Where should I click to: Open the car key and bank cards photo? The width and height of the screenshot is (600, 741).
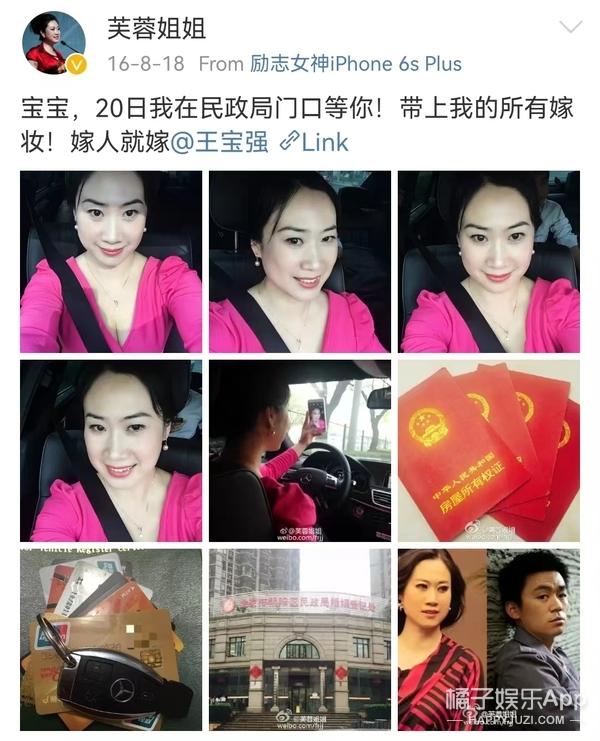point(111,638)
